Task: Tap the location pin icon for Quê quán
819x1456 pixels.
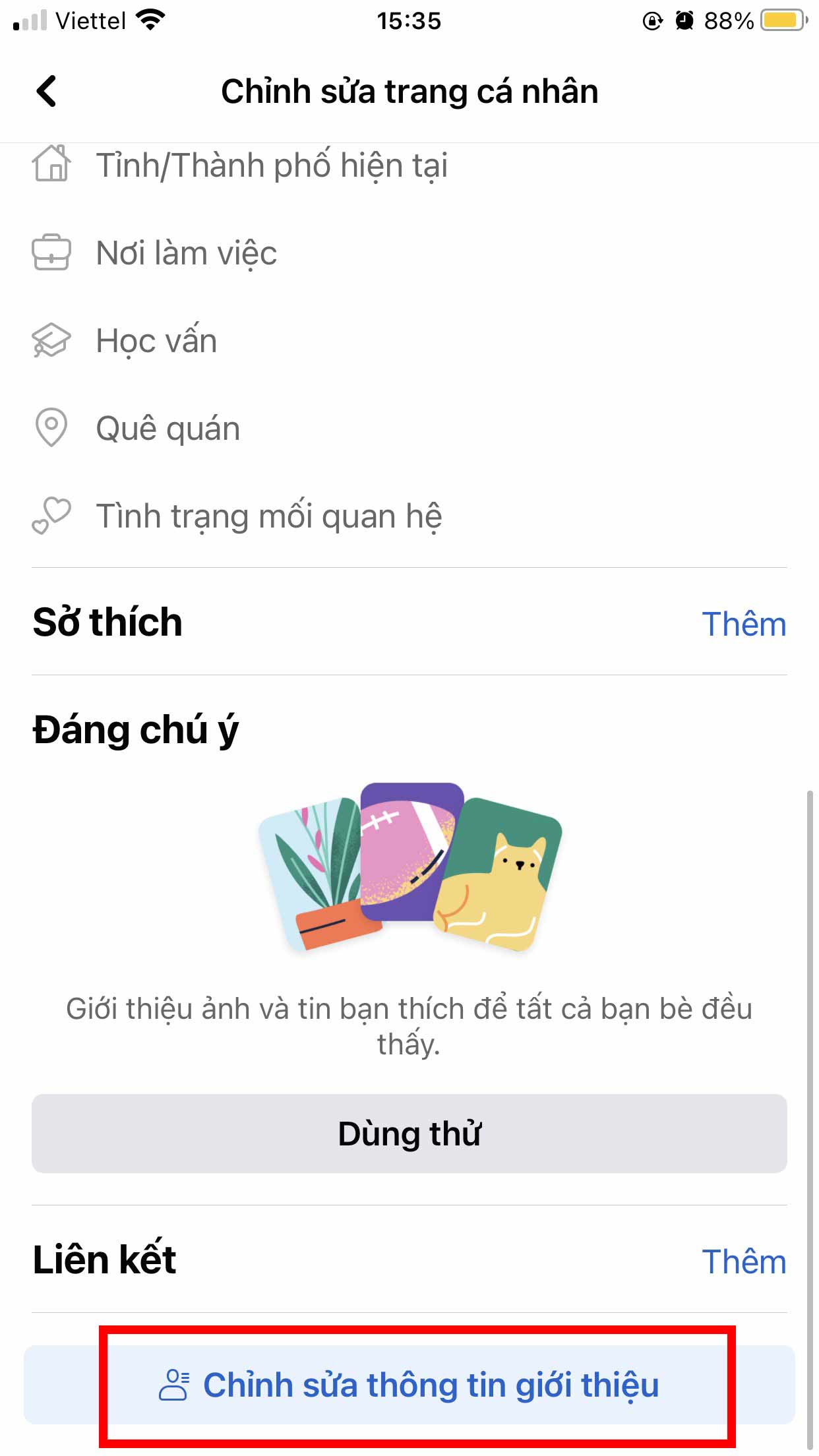Action: pyautogui.click(x=50, y=427)
